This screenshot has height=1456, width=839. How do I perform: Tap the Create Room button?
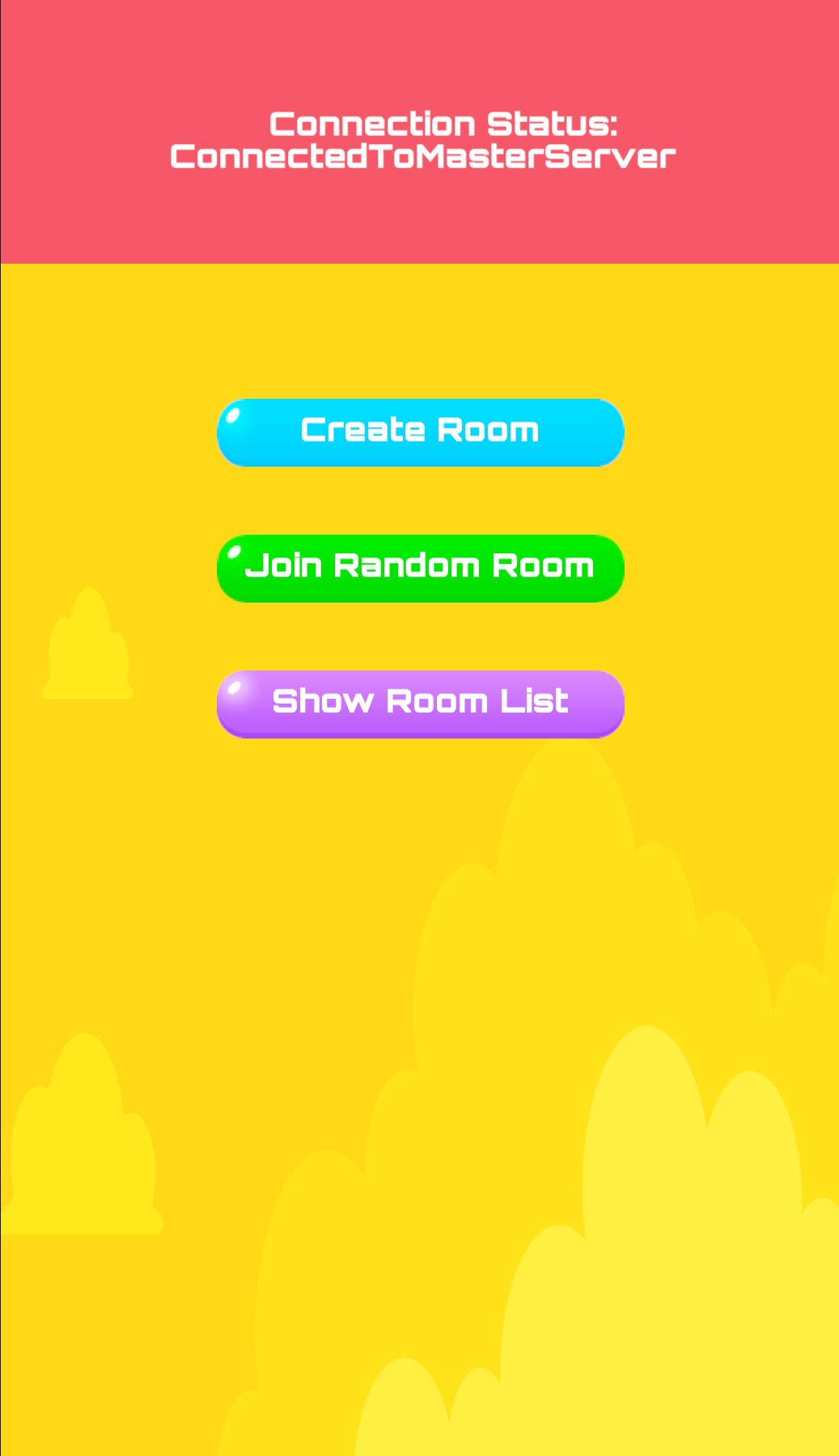coord(420,432)
